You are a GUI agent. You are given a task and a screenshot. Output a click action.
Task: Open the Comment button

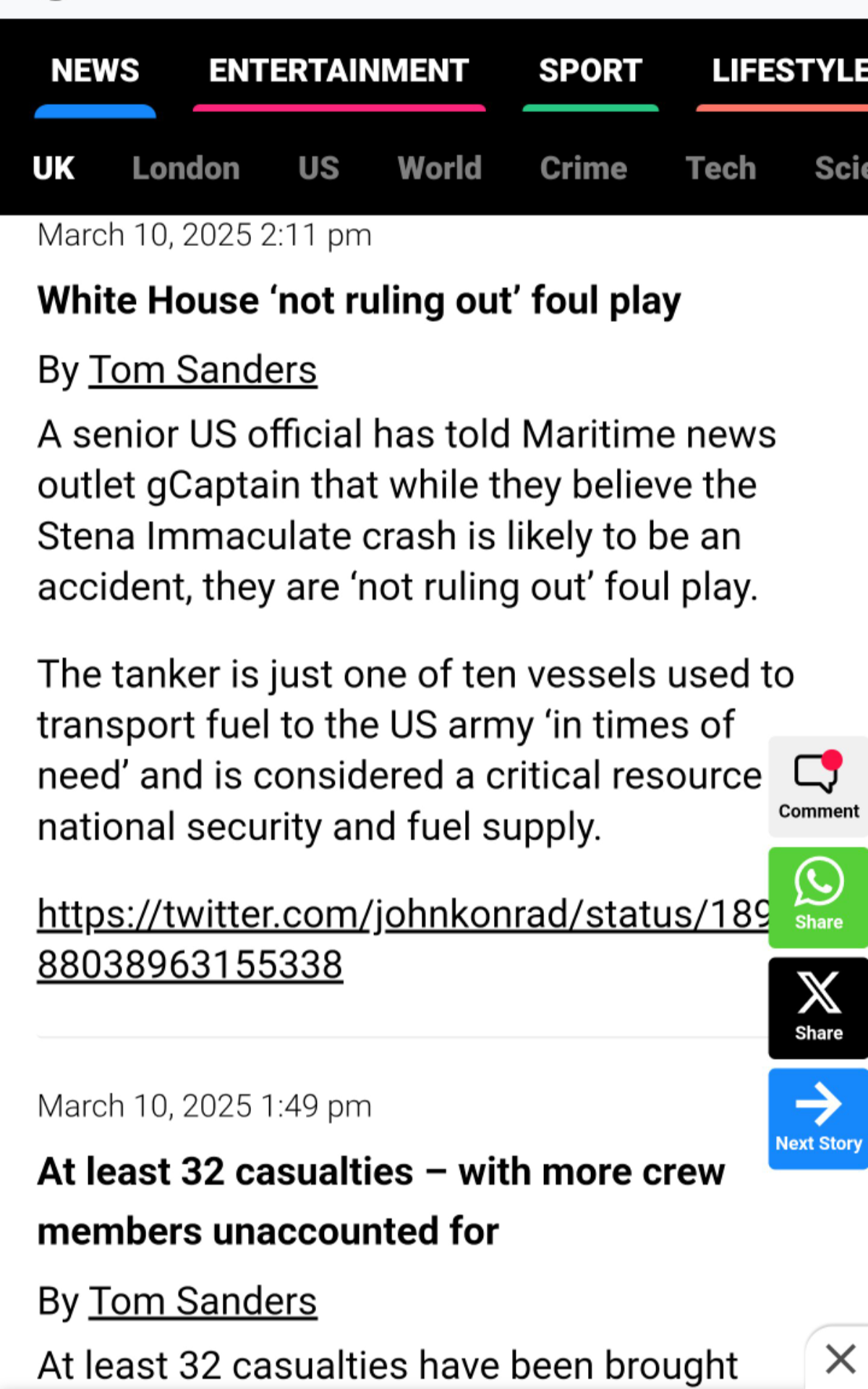pos(818,786)
